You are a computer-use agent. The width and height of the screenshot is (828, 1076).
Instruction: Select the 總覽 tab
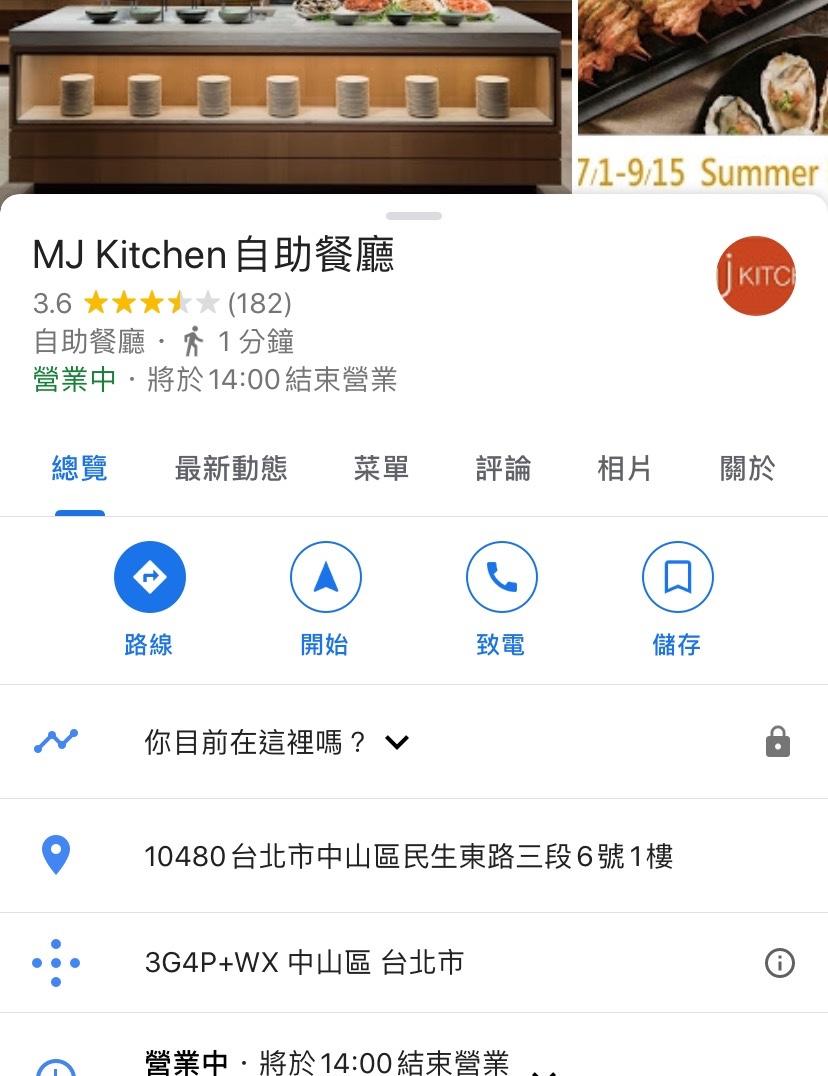(80, 468)
